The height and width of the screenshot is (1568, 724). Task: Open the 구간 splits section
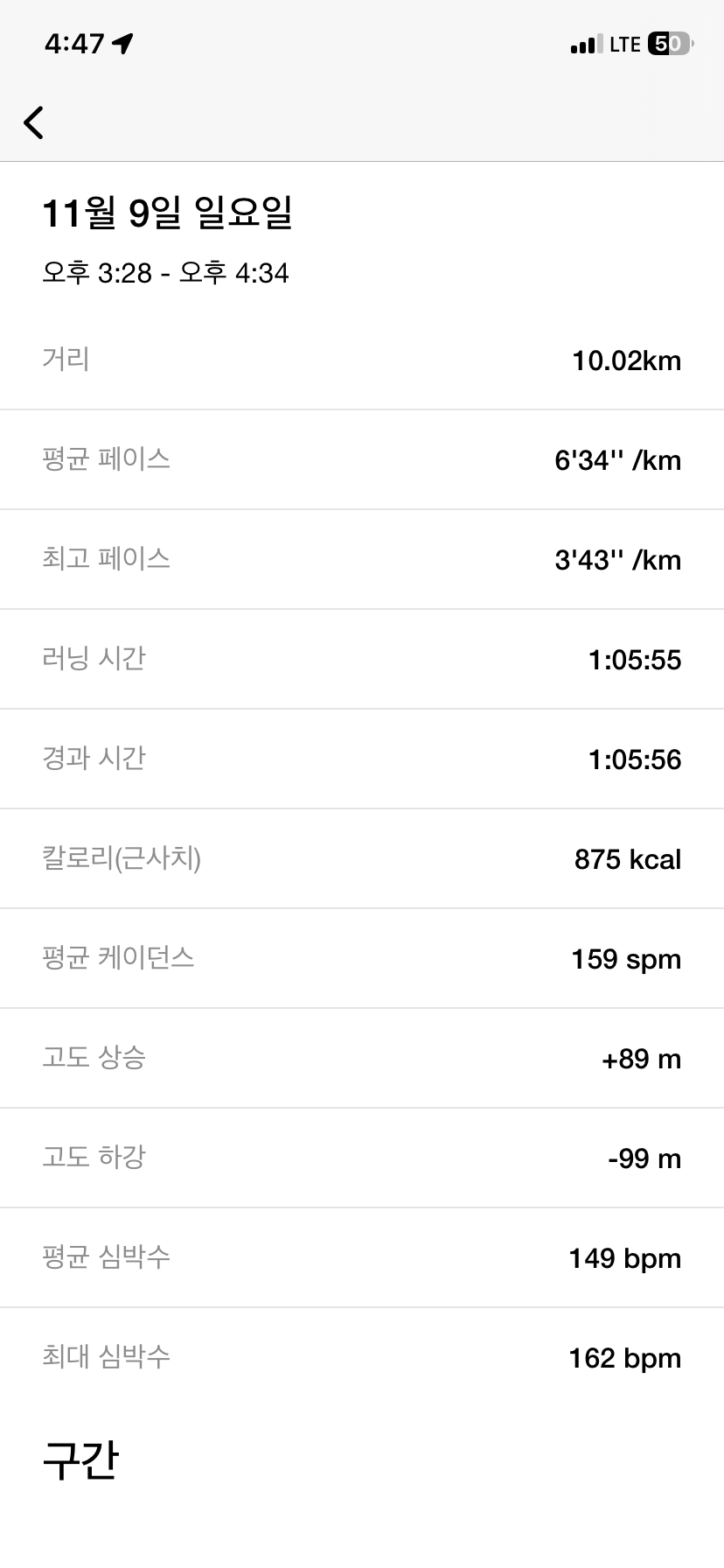pos(80,1458)
